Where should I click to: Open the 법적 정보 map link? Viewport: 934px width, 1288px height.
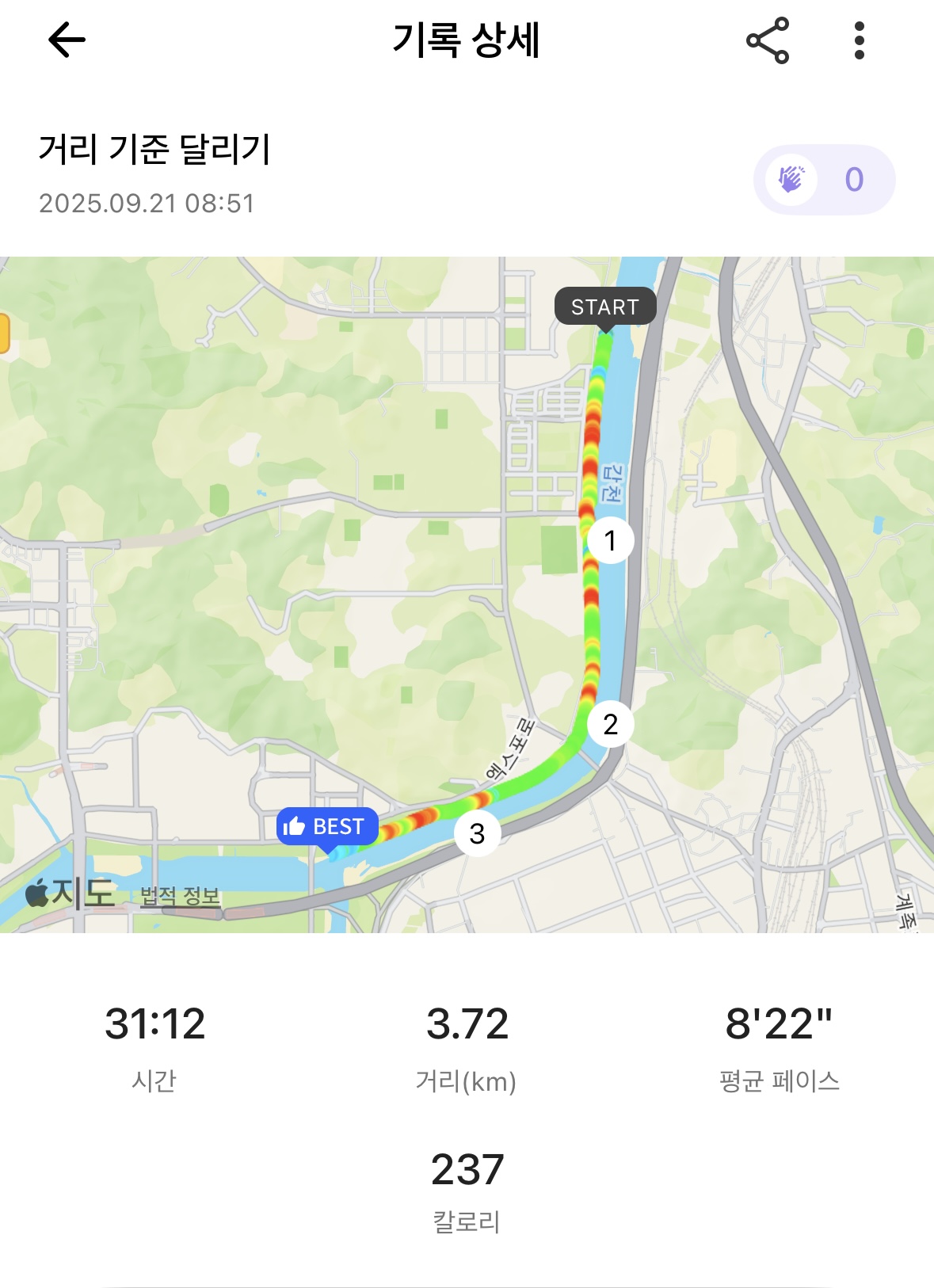point(180,896)
